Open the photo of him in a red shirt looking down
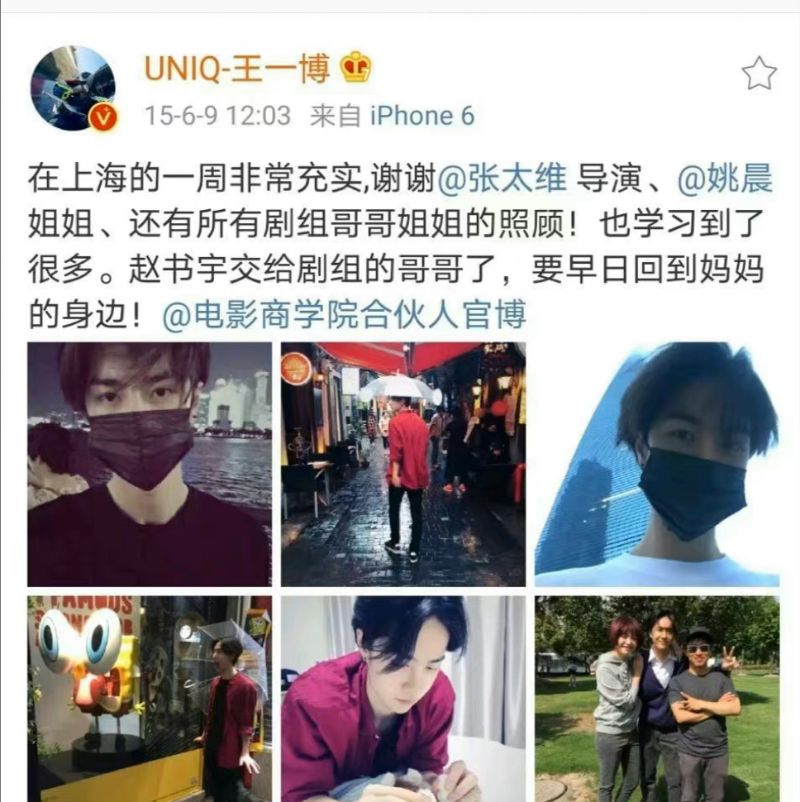The image size is (800, 802). [x=403, y=699]
